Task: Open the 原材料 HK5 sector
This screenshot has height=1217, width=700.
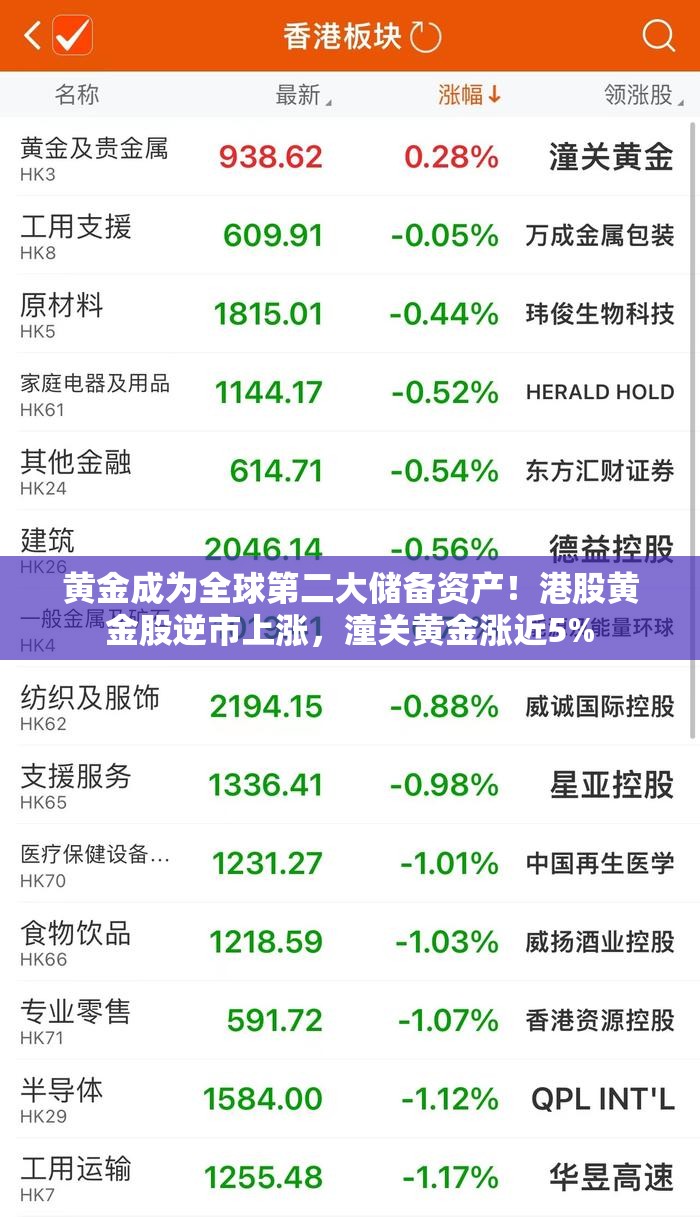Action: point(350,313)
